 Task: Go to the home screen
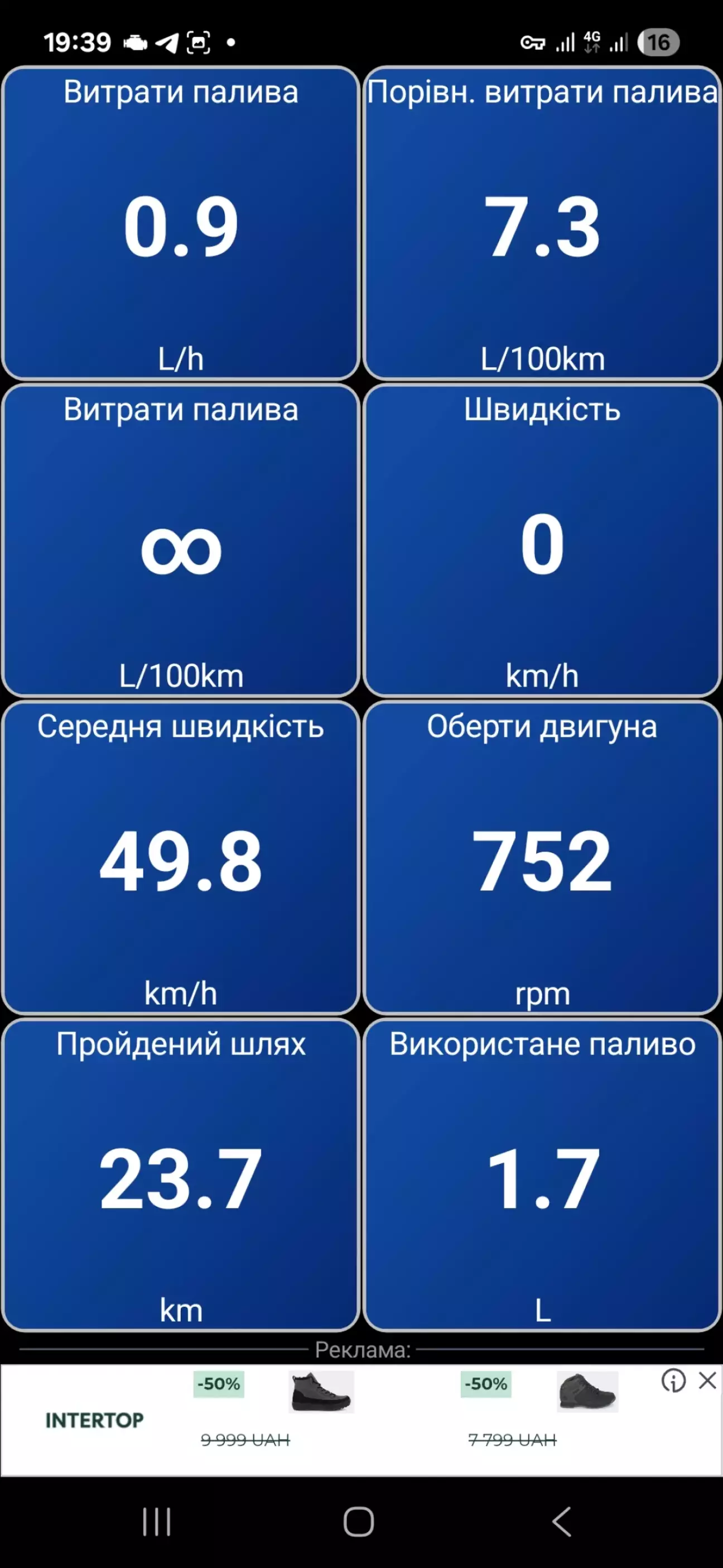[359, 1522]
